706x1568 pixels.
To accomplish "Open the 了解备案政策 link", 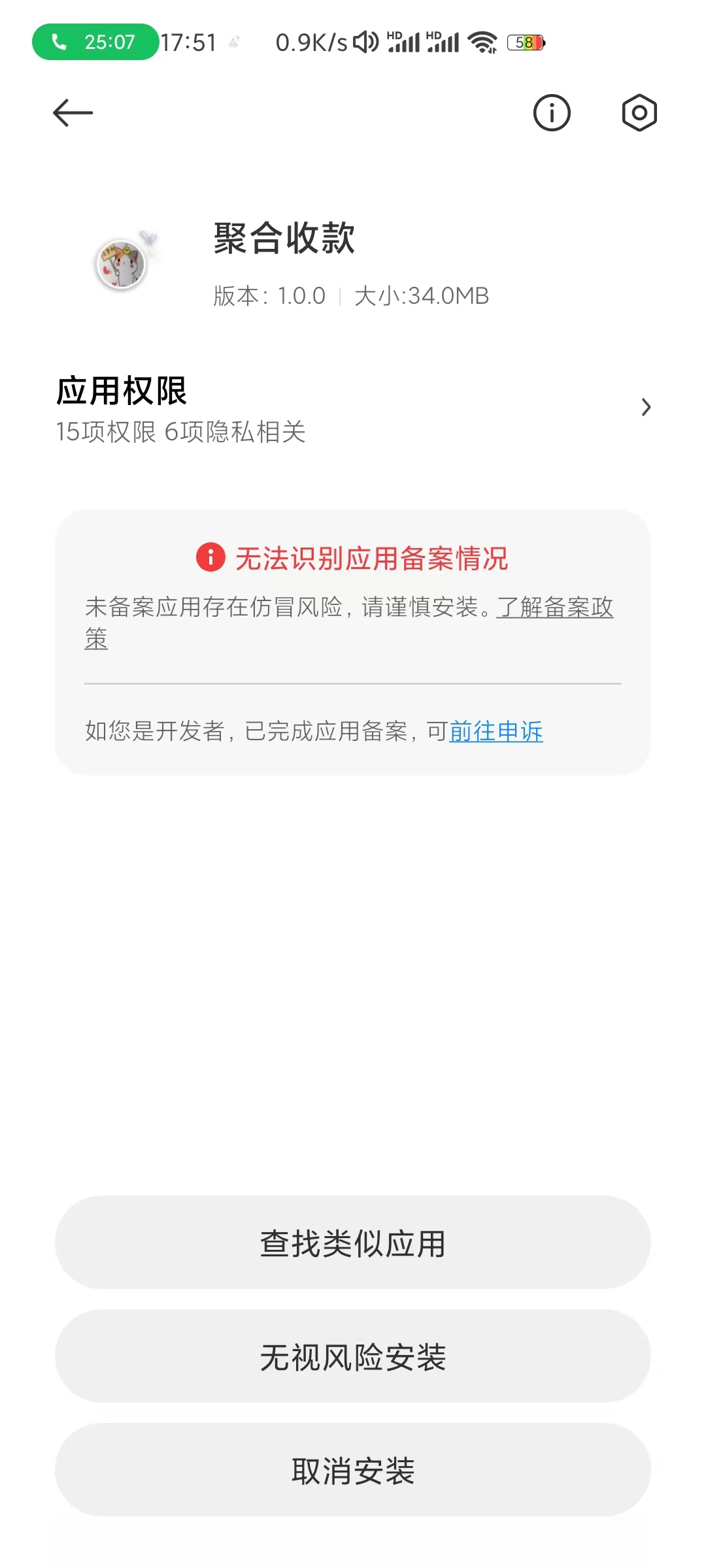I will coord(554,608).
